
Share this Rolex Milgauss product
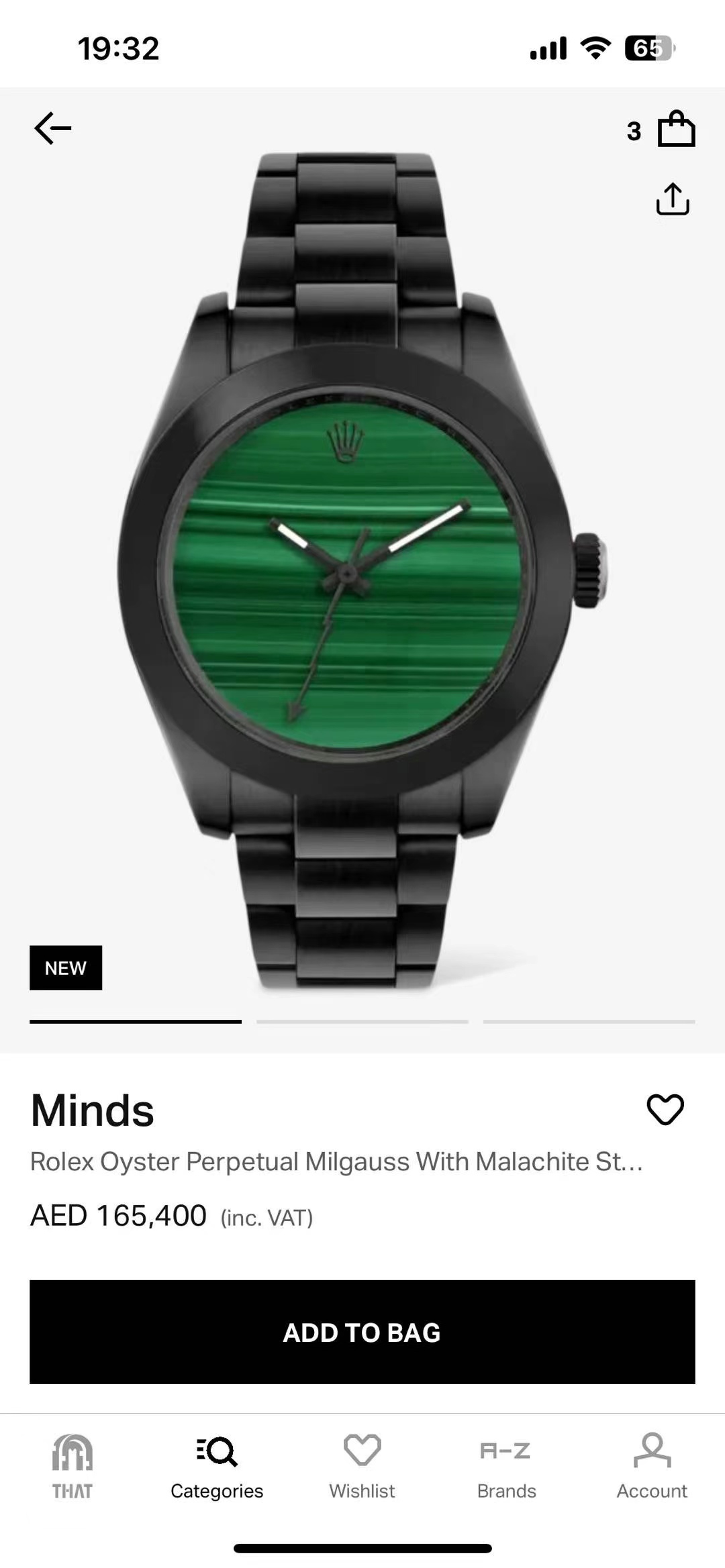point(673,199)
